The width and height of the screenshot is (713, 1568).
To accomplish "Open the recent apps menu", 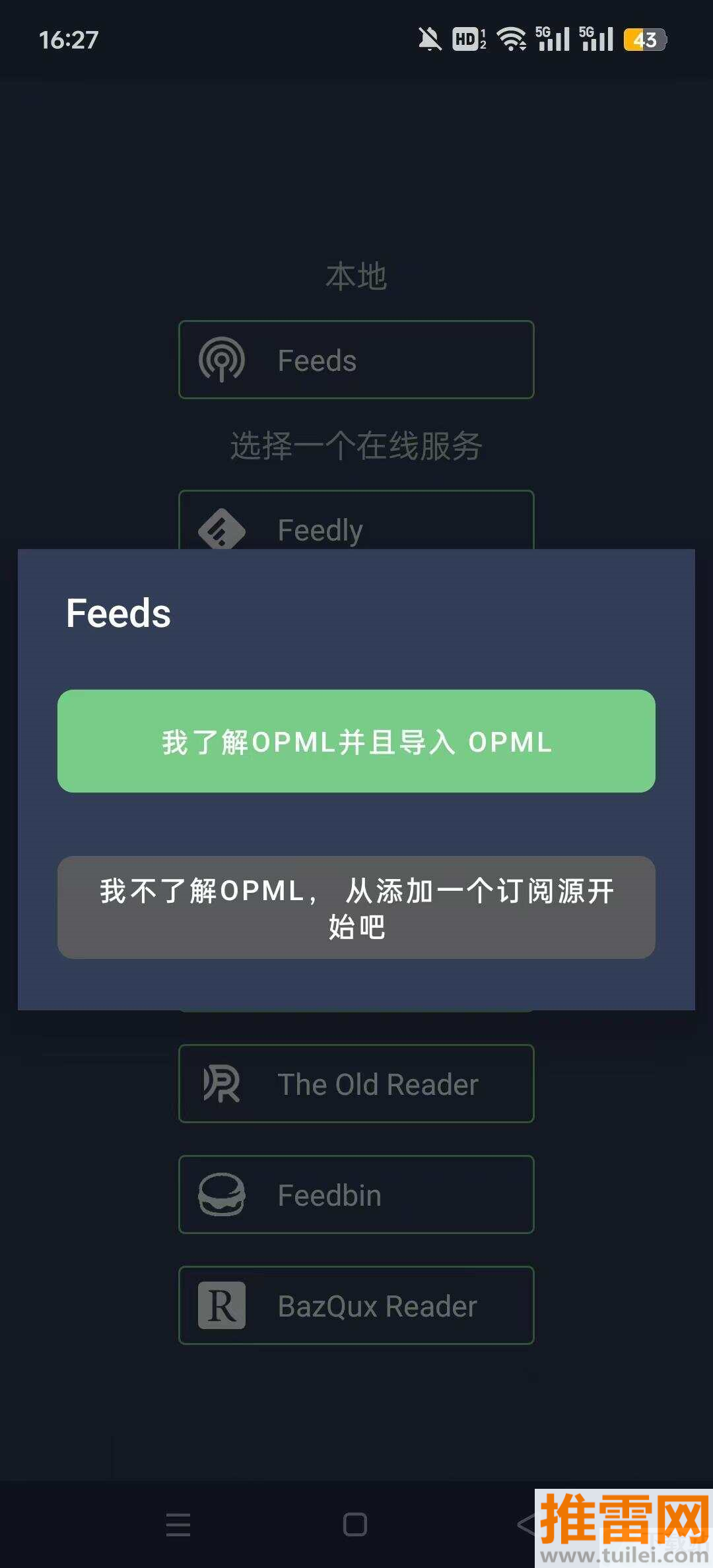I will (178, 1524).
